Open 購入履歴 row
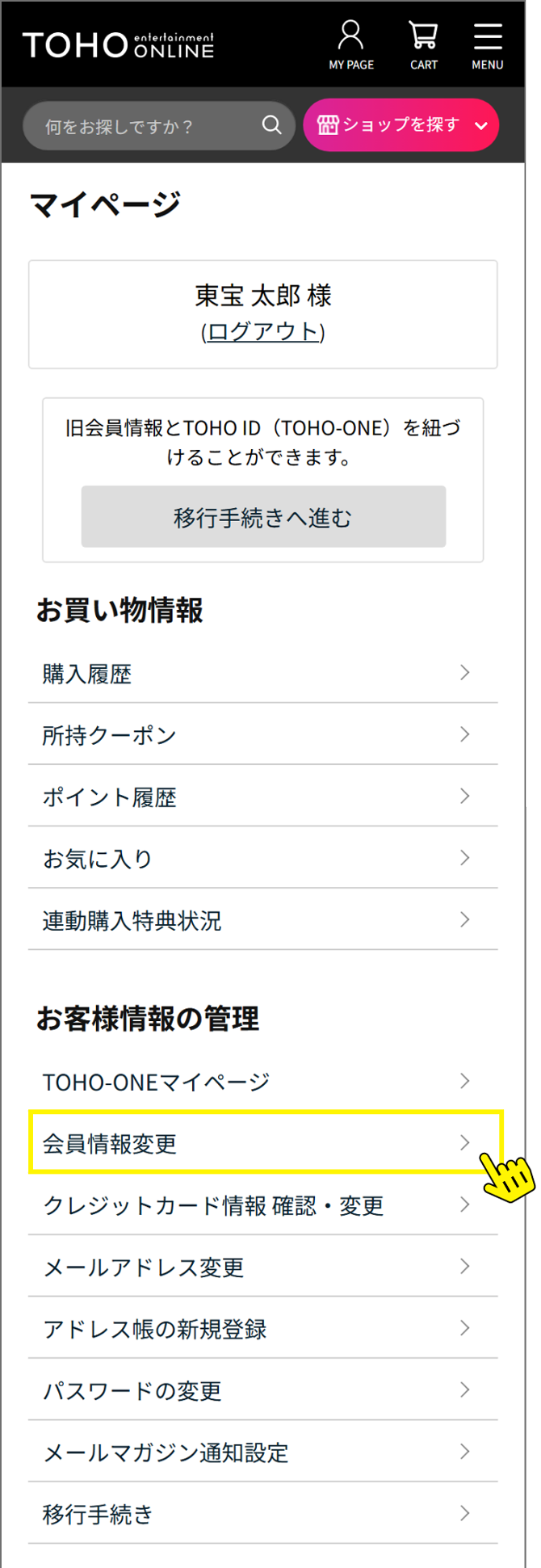This screenshot has width=541, height=1568. pos(262,673)
